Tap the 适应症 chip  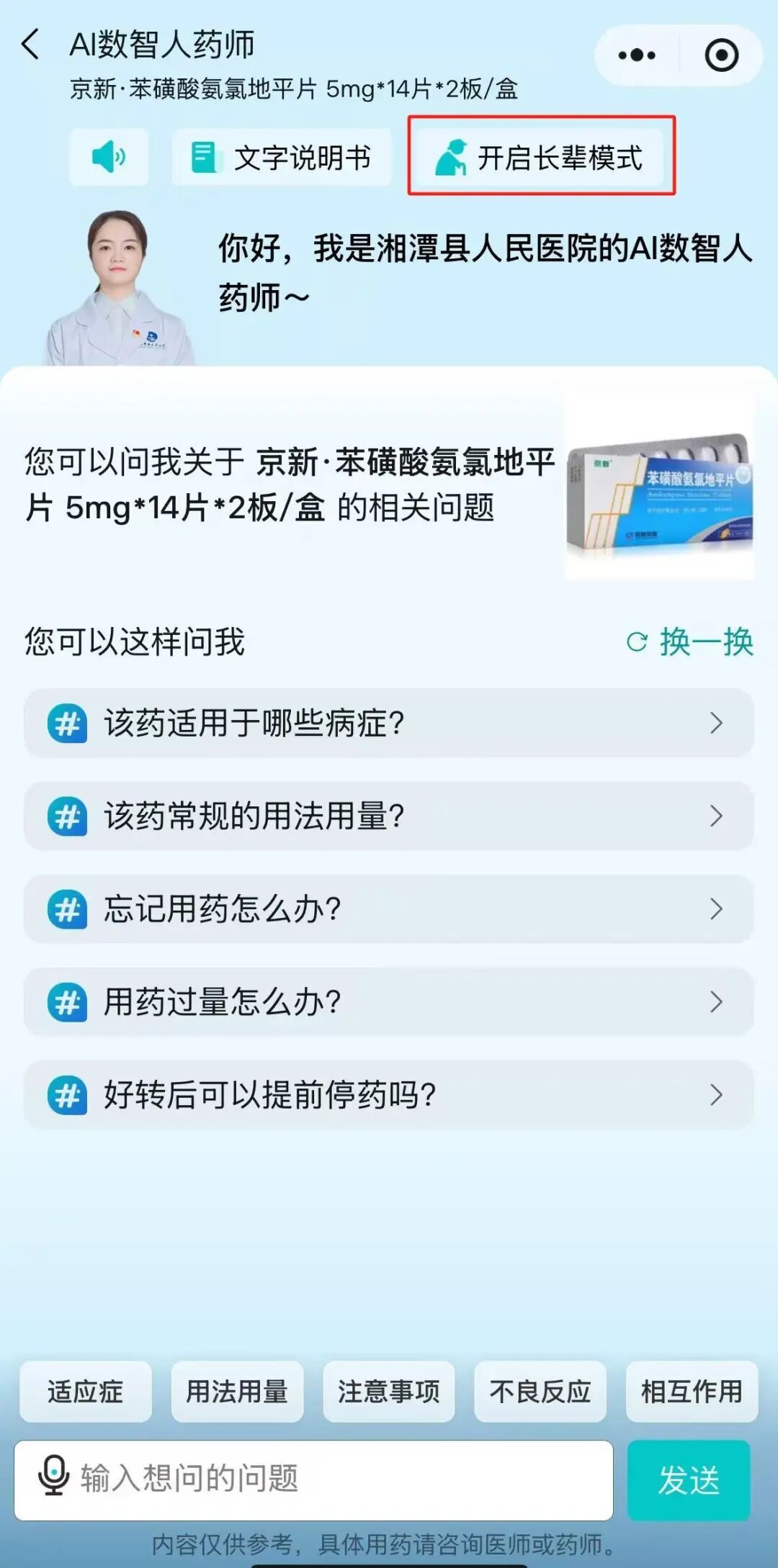(86, 1391)
